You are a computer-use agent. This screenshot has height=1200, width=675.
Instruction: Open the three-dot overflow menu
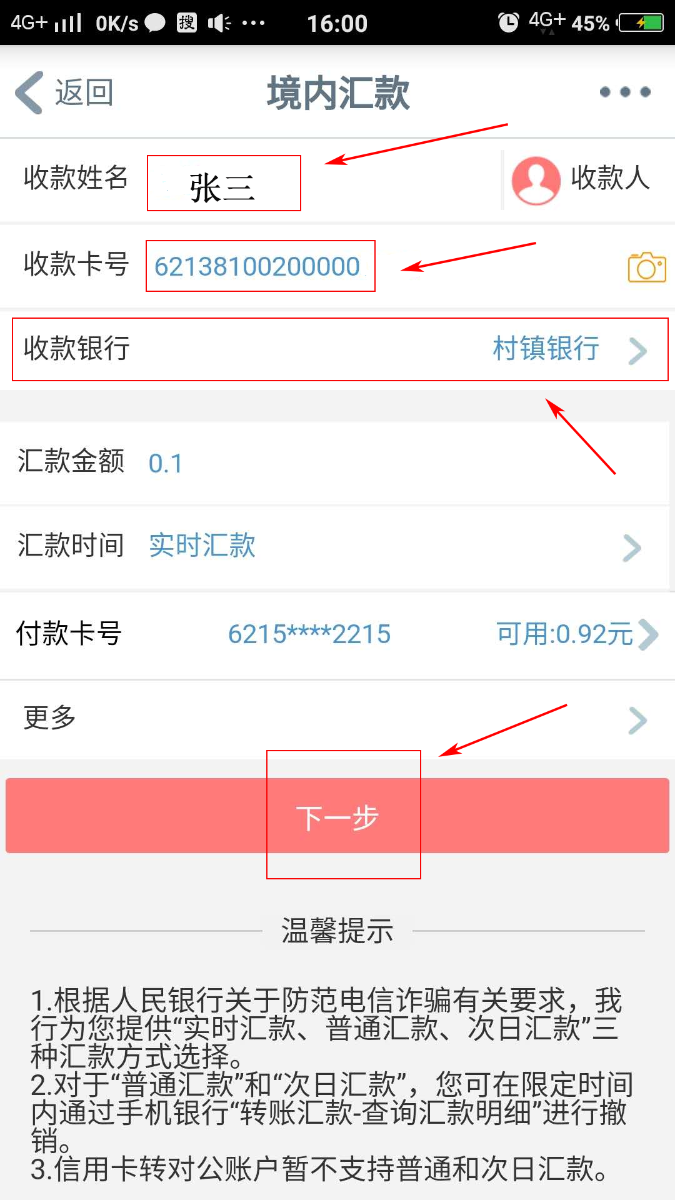625,92
